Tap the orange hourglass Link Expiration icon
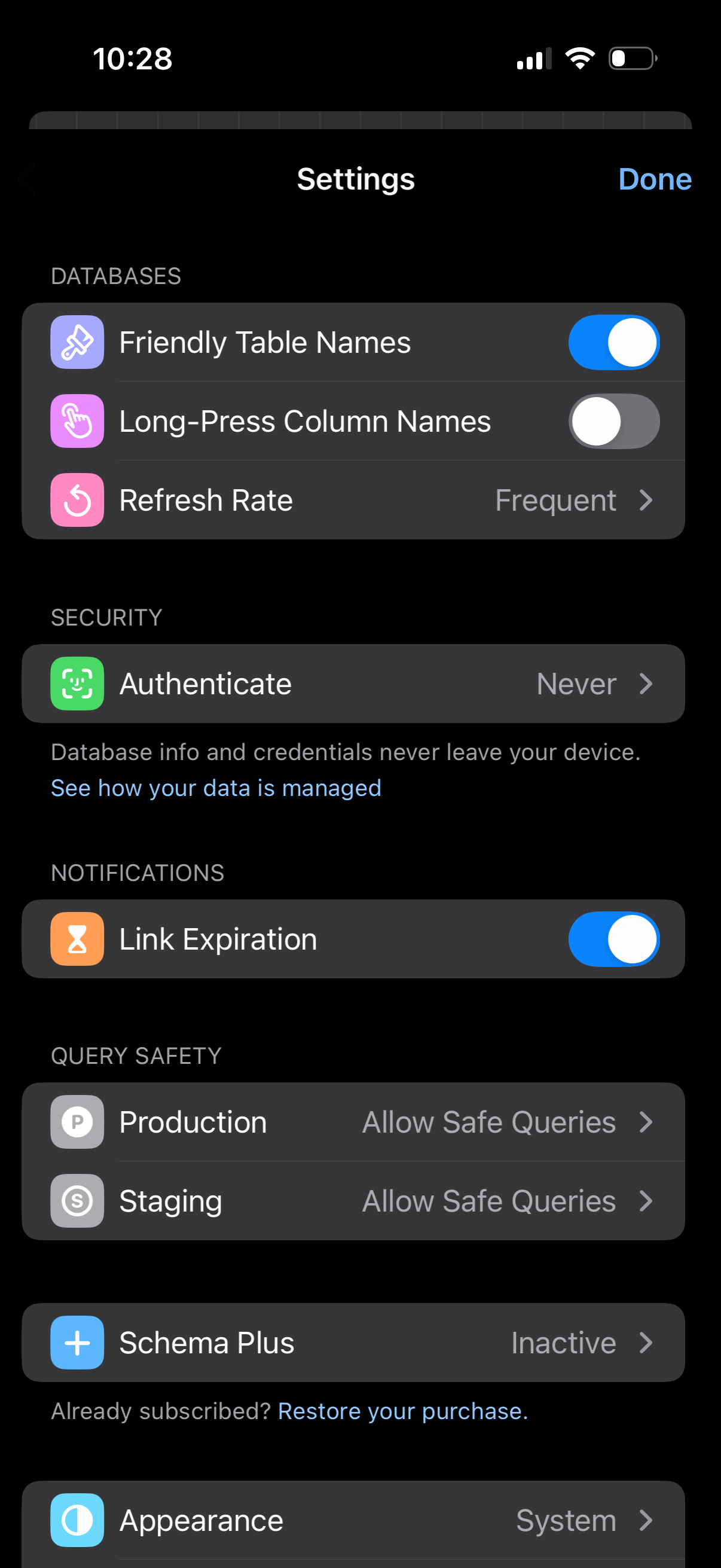This screenshot has height=1568, width=721. click(77, 939)
